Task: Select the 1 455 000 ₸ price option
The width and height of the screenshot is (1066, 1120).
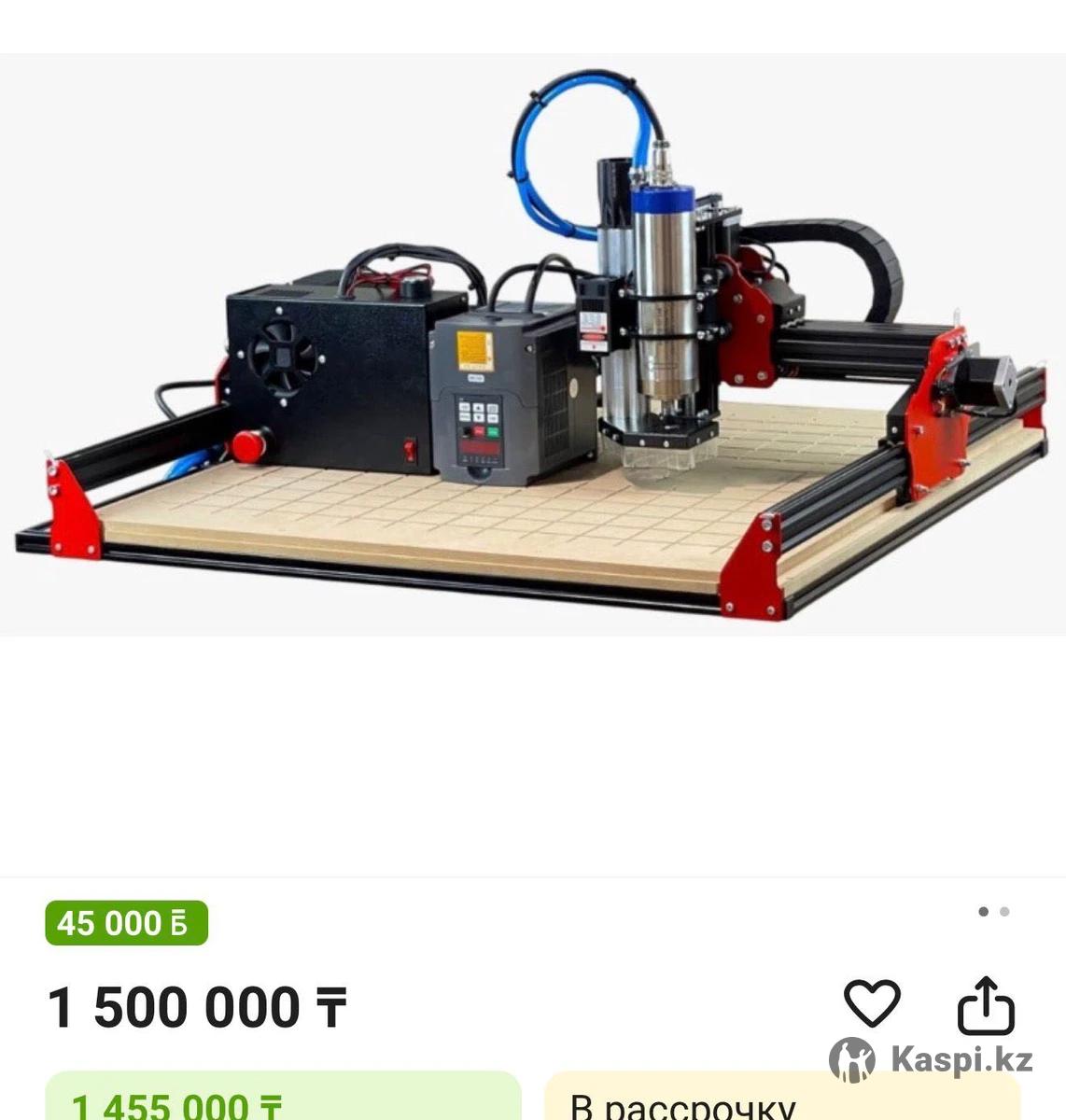Action: (283, 1099)
